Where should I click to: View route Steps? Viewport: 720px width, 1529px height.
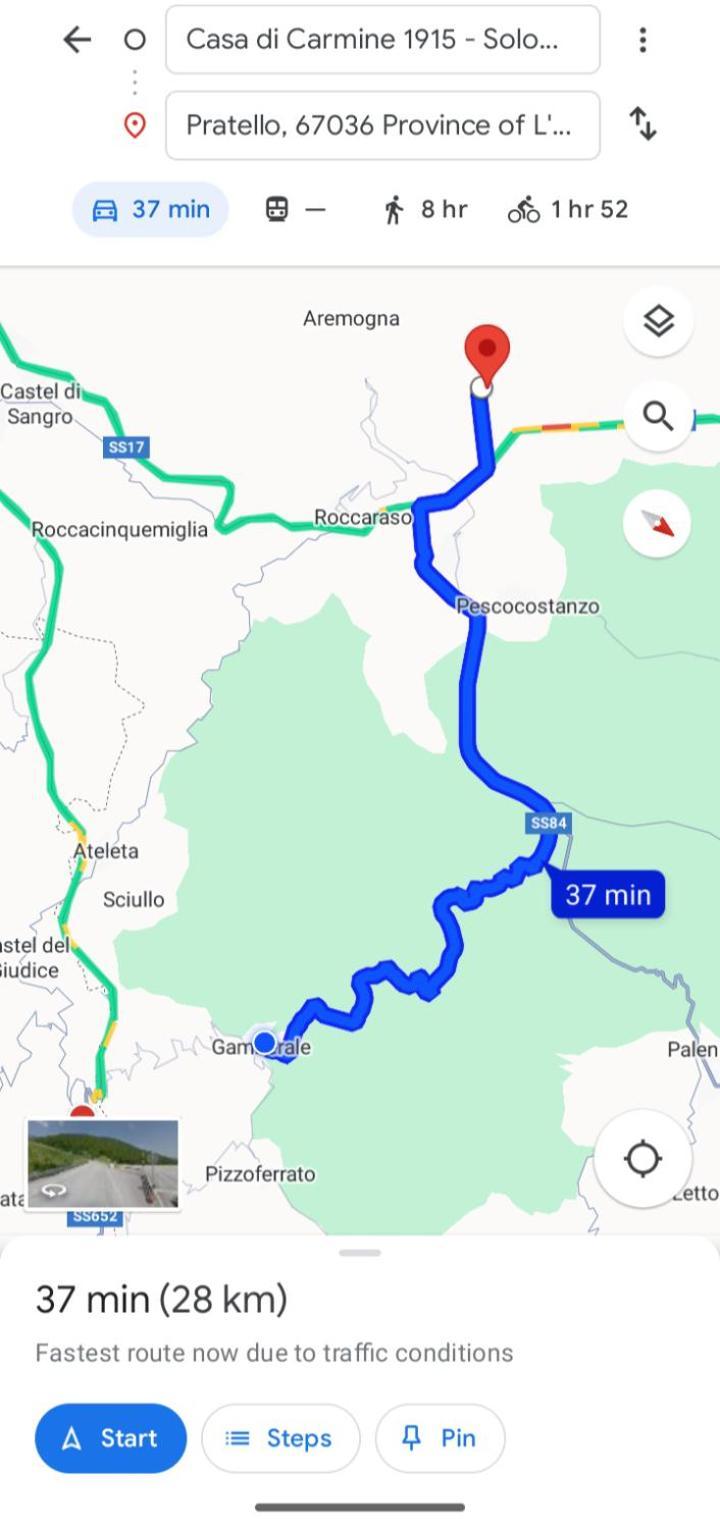tap(280, 1438)
